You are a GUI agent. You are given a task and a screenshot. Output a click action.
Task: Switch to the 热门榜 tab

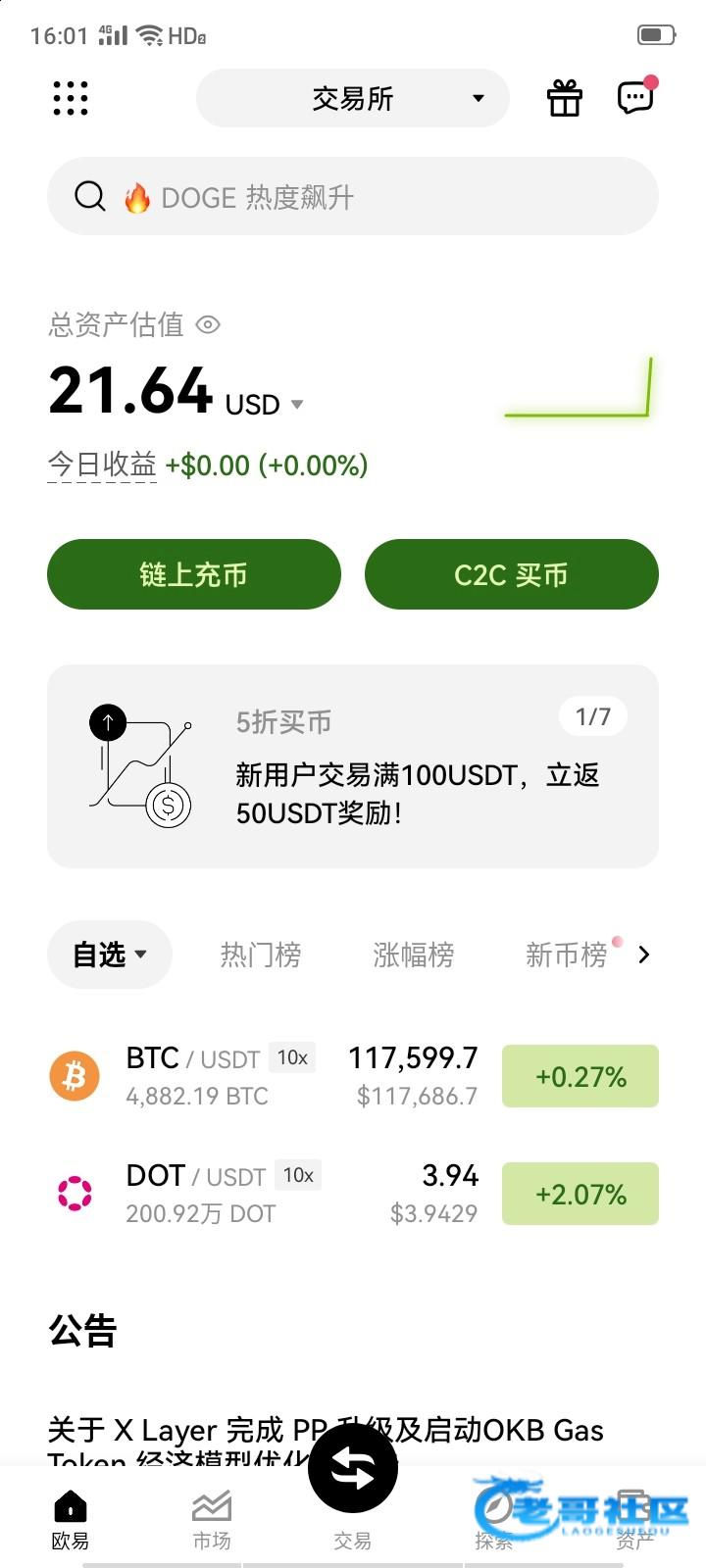tap(261, 955)
